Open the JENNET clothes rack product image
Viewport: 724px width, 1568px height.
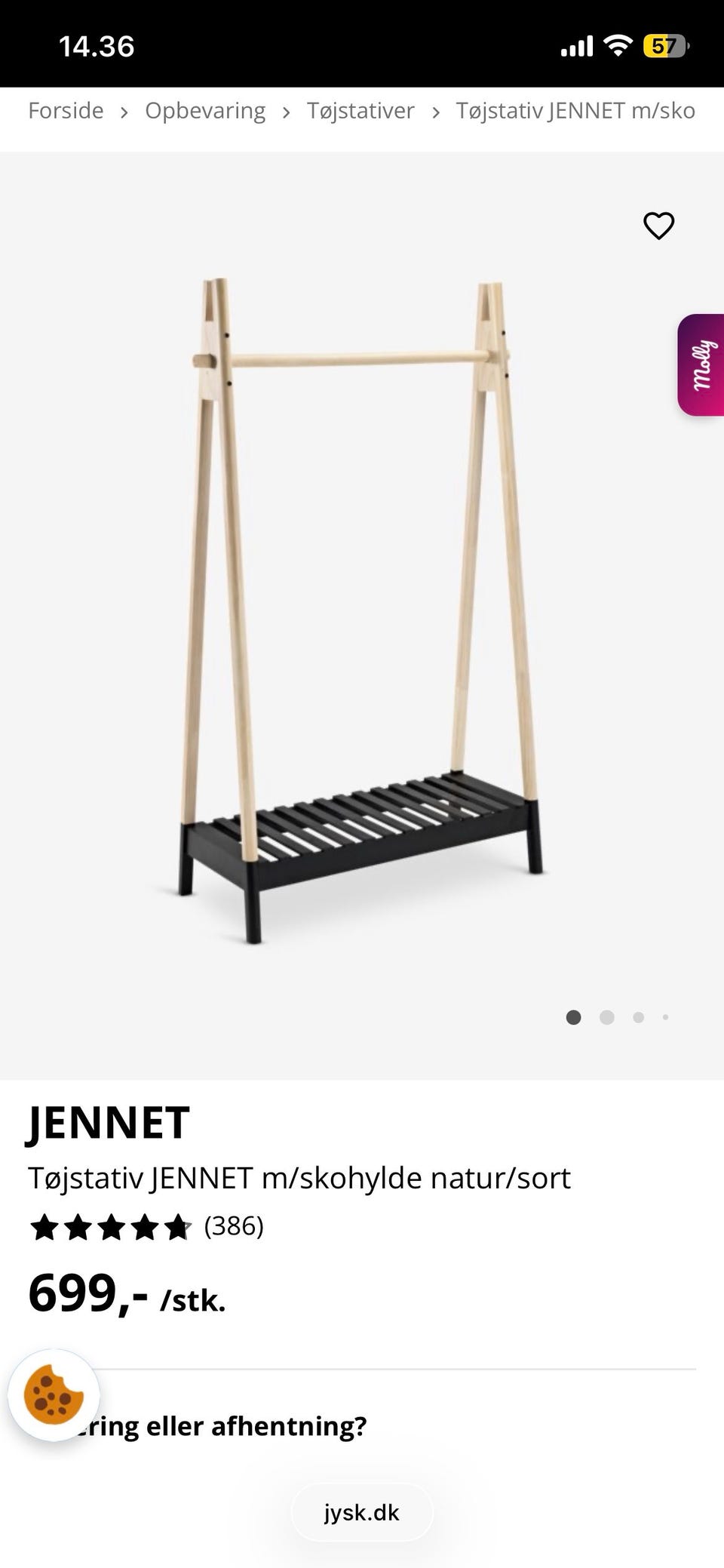pos(360,611)
